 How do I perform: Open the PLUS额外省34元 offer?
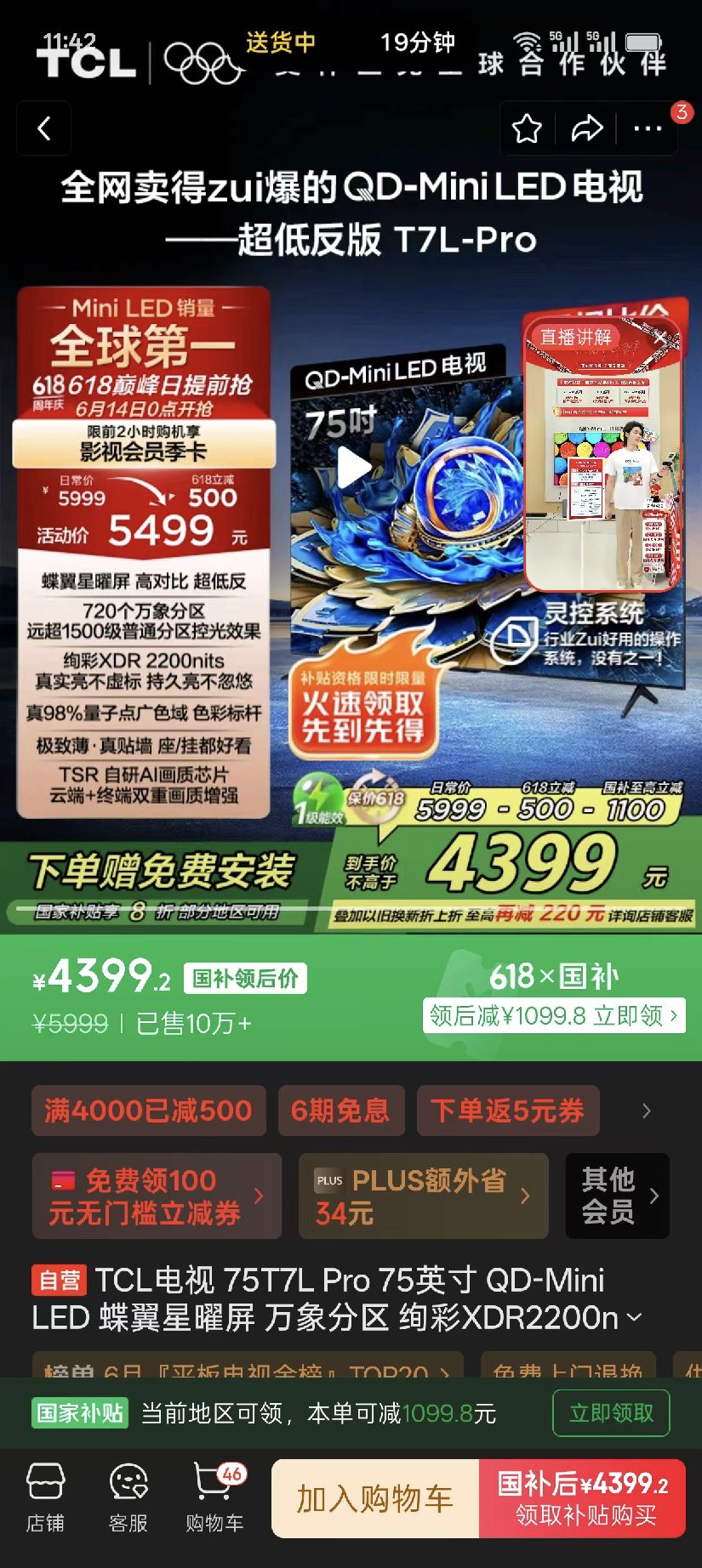point(423,1196)
